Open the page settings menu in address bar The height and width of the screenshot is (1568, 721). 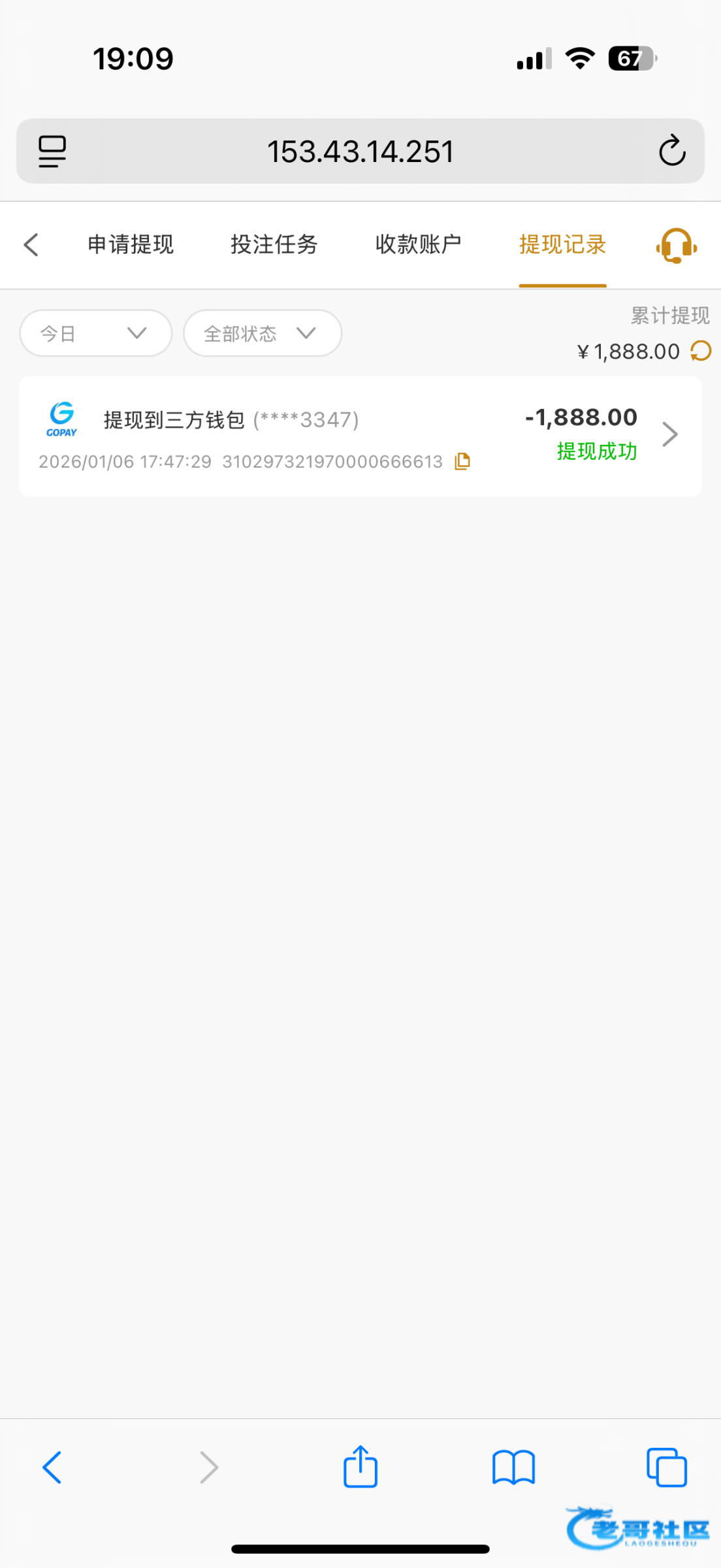[x=52, y=152]
